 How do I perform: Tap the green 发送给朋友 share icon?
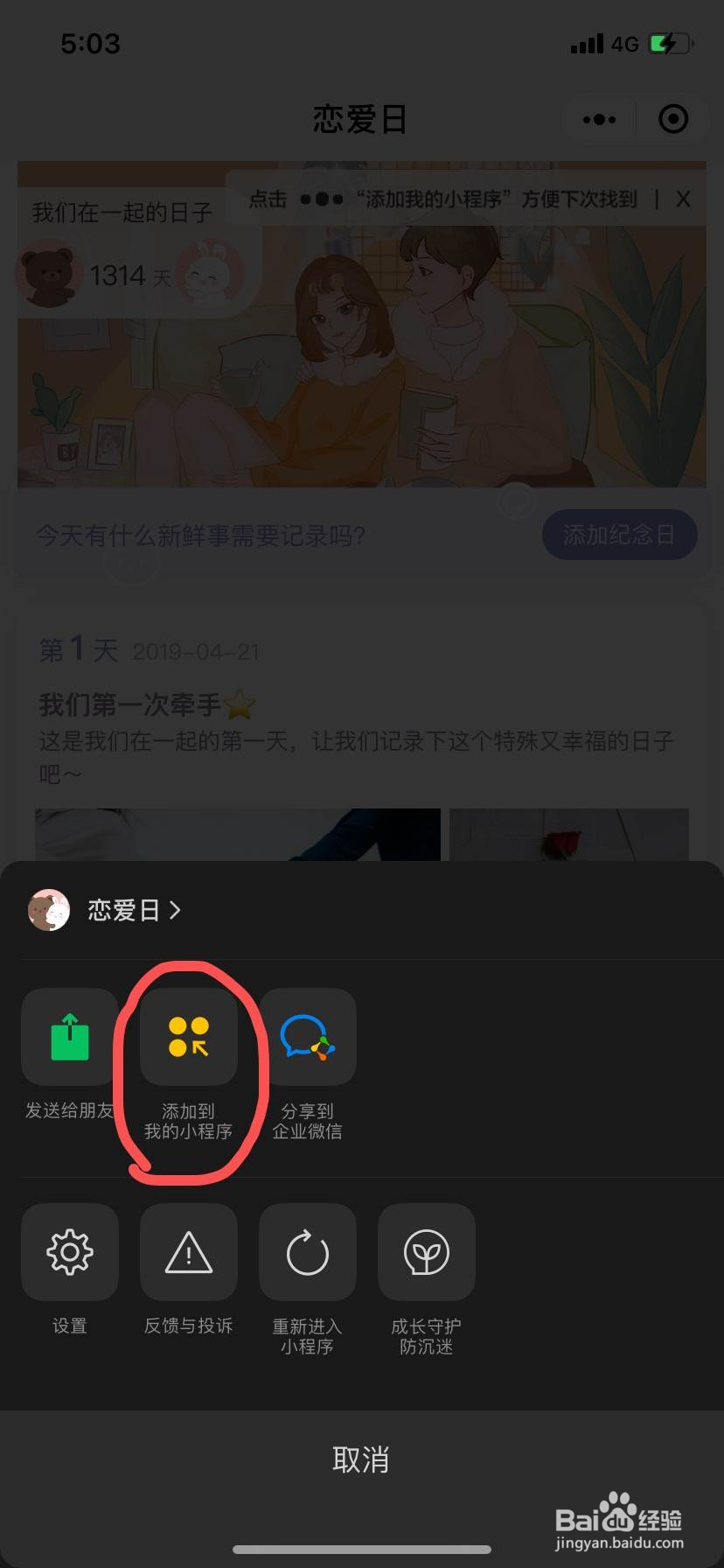pyautogui.click(x=69, y=1037)
